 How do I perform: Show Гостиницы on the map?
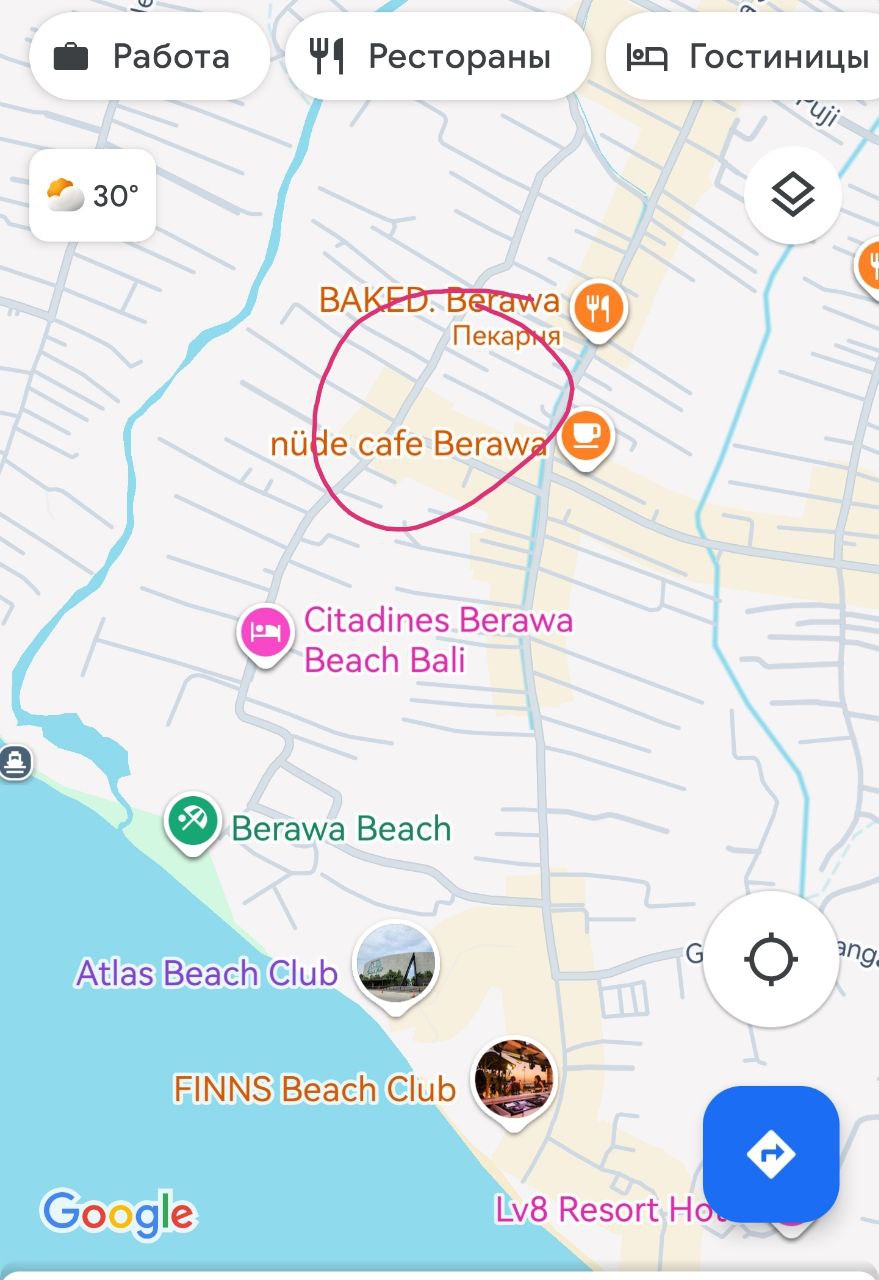point(745,57)
